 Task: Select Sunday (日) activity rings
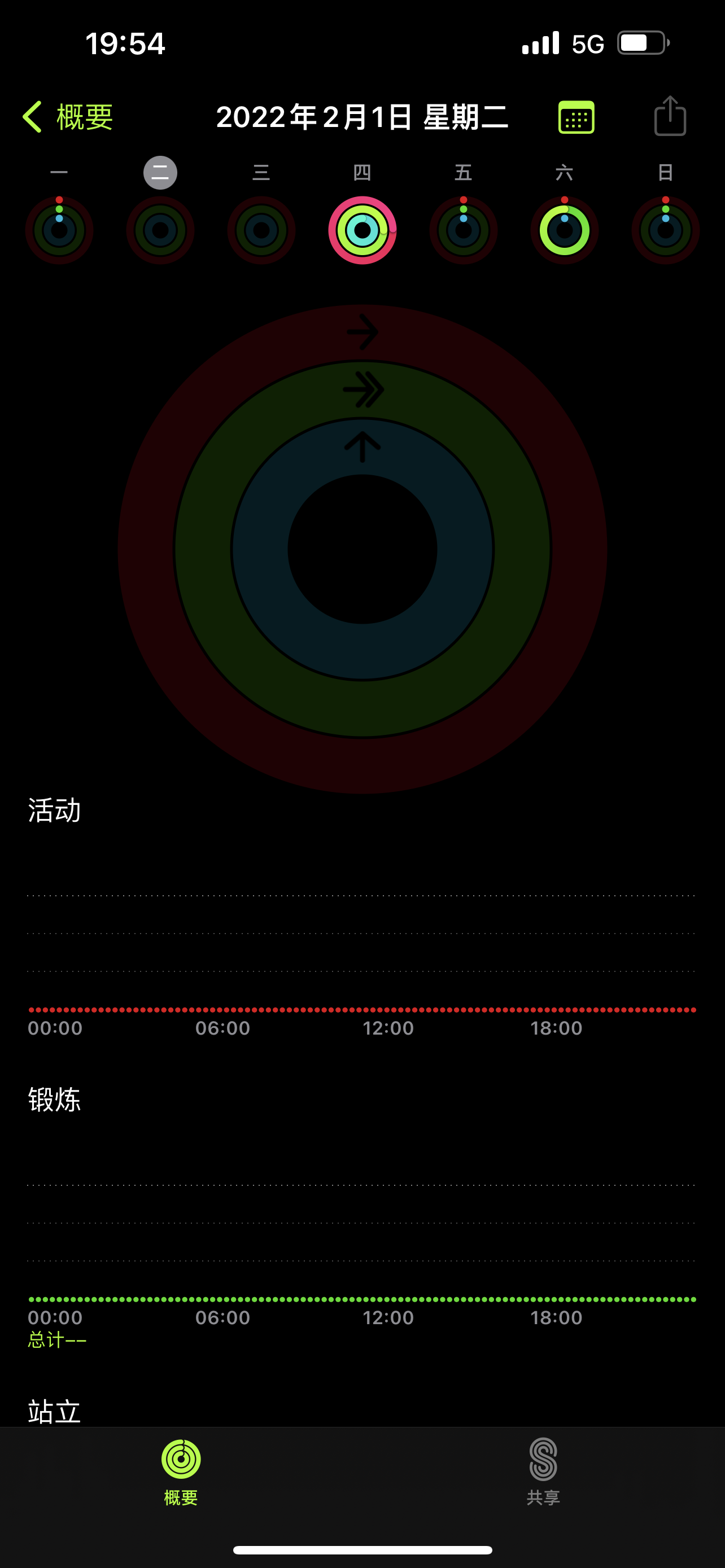[665, 230]
